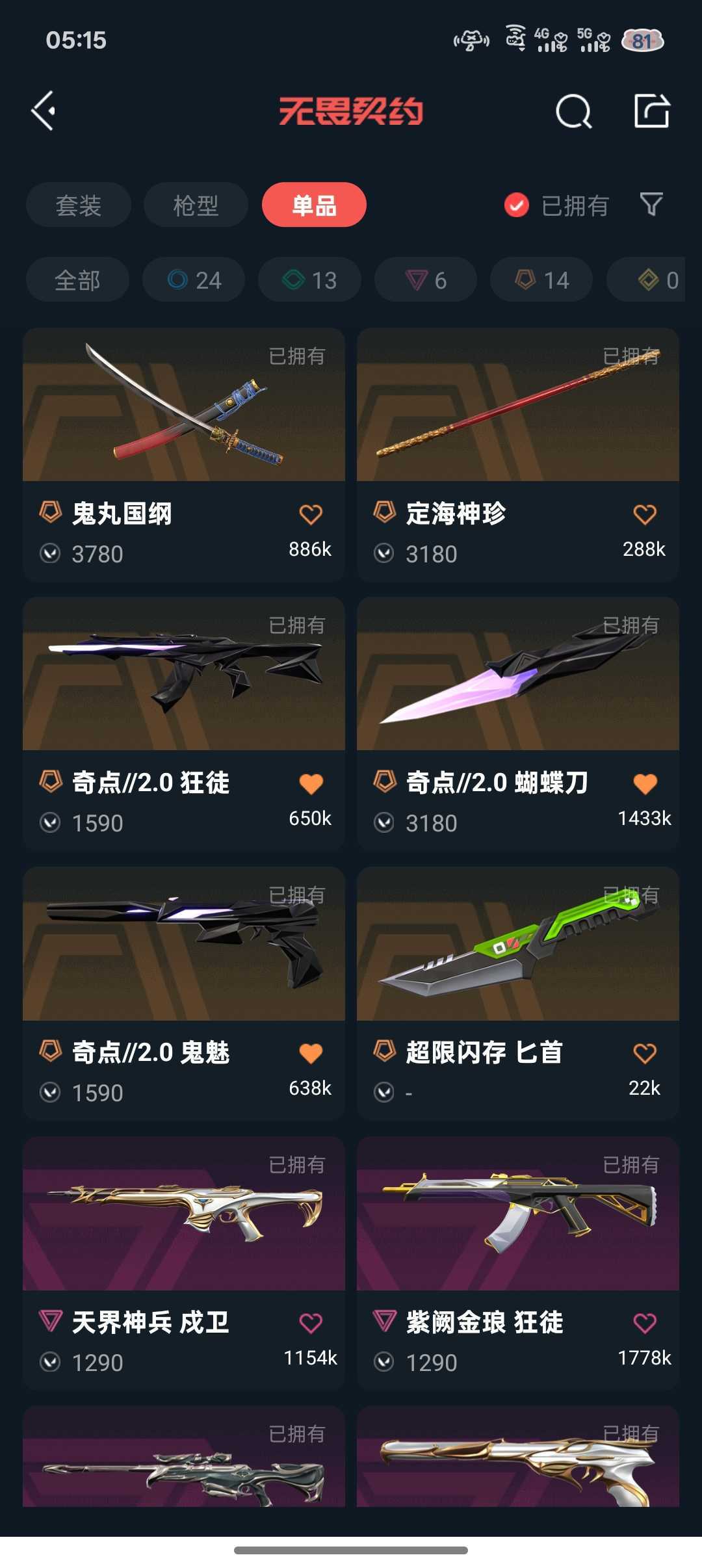Filter by the pink tier chip showing 6
The height and width of the screenshot is (1568, 702).
(x=426, y=280)
